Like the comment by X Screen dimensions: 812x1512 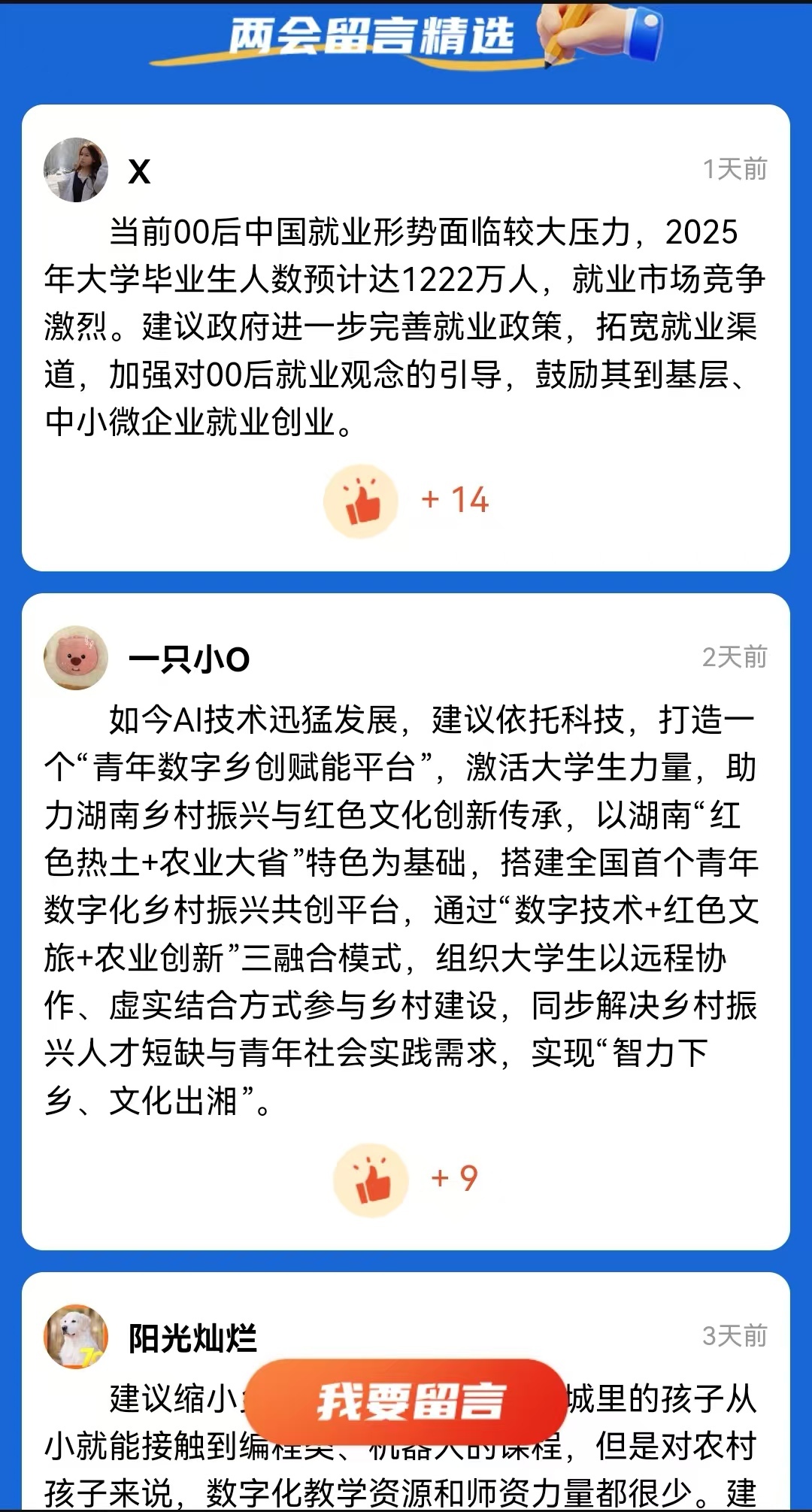pyautogui.click(x=361, y=501)
